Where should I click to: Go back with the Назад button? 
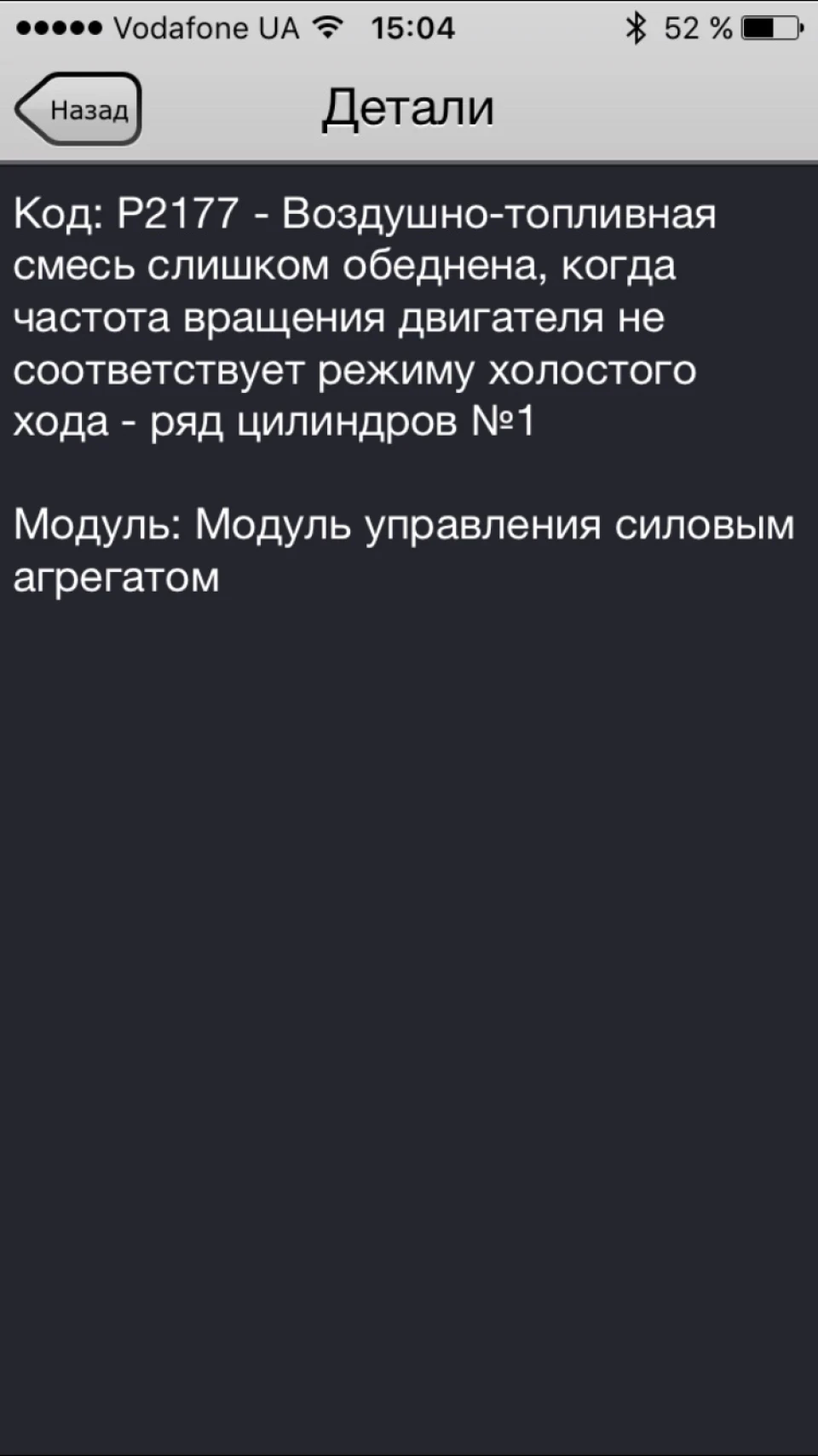point(78,109)
